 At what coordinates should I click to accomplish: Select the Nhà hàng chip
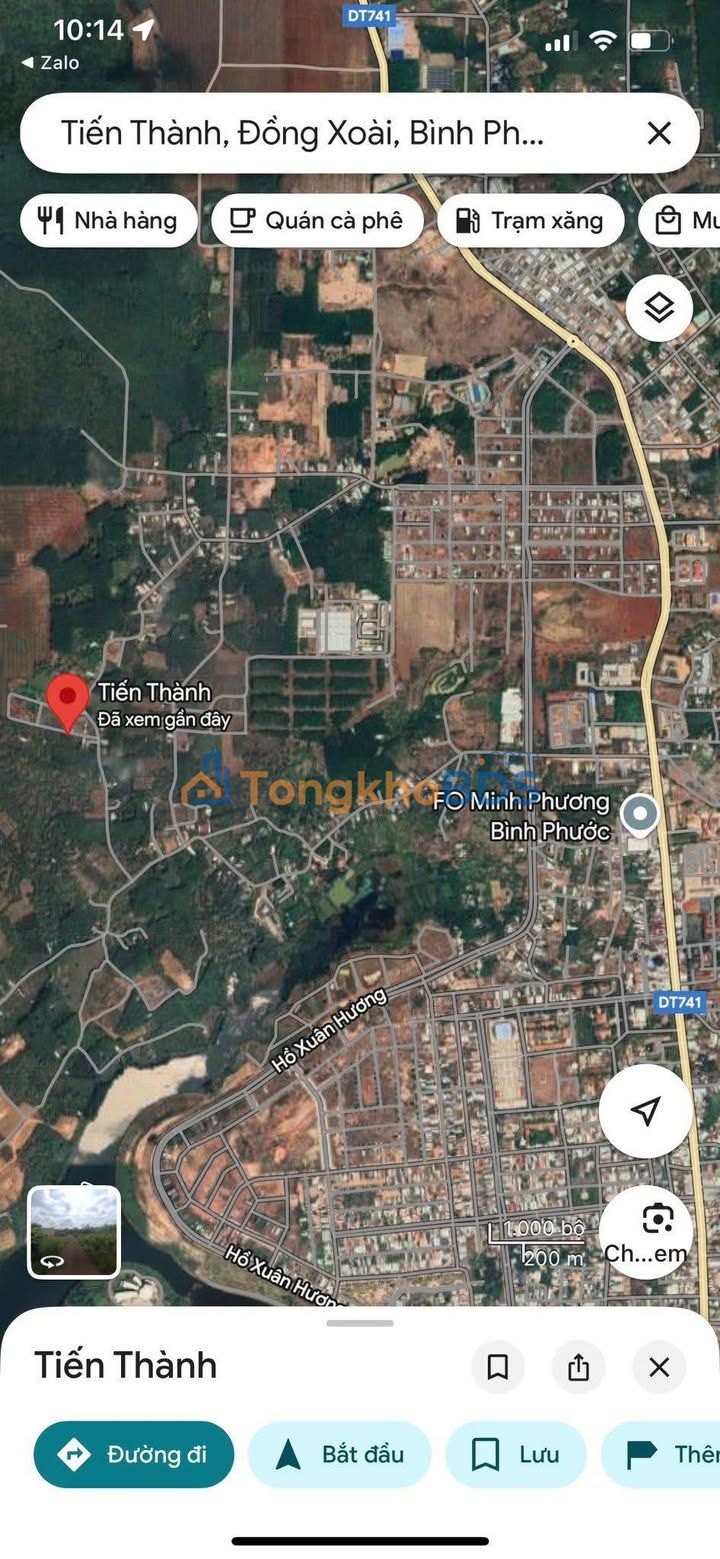click(x=108, y=221)
